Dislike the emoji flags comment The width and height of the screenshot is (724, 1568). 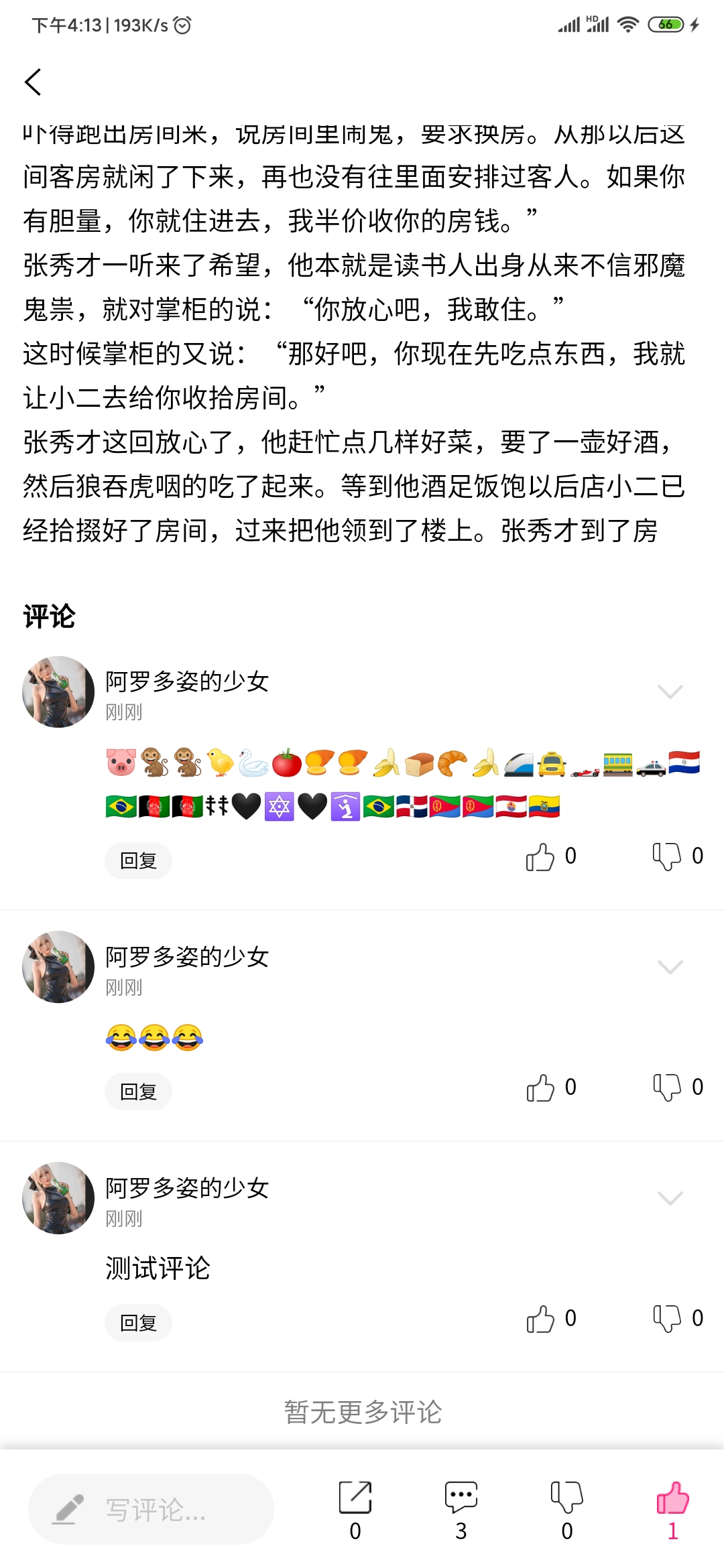click(667, 856)
